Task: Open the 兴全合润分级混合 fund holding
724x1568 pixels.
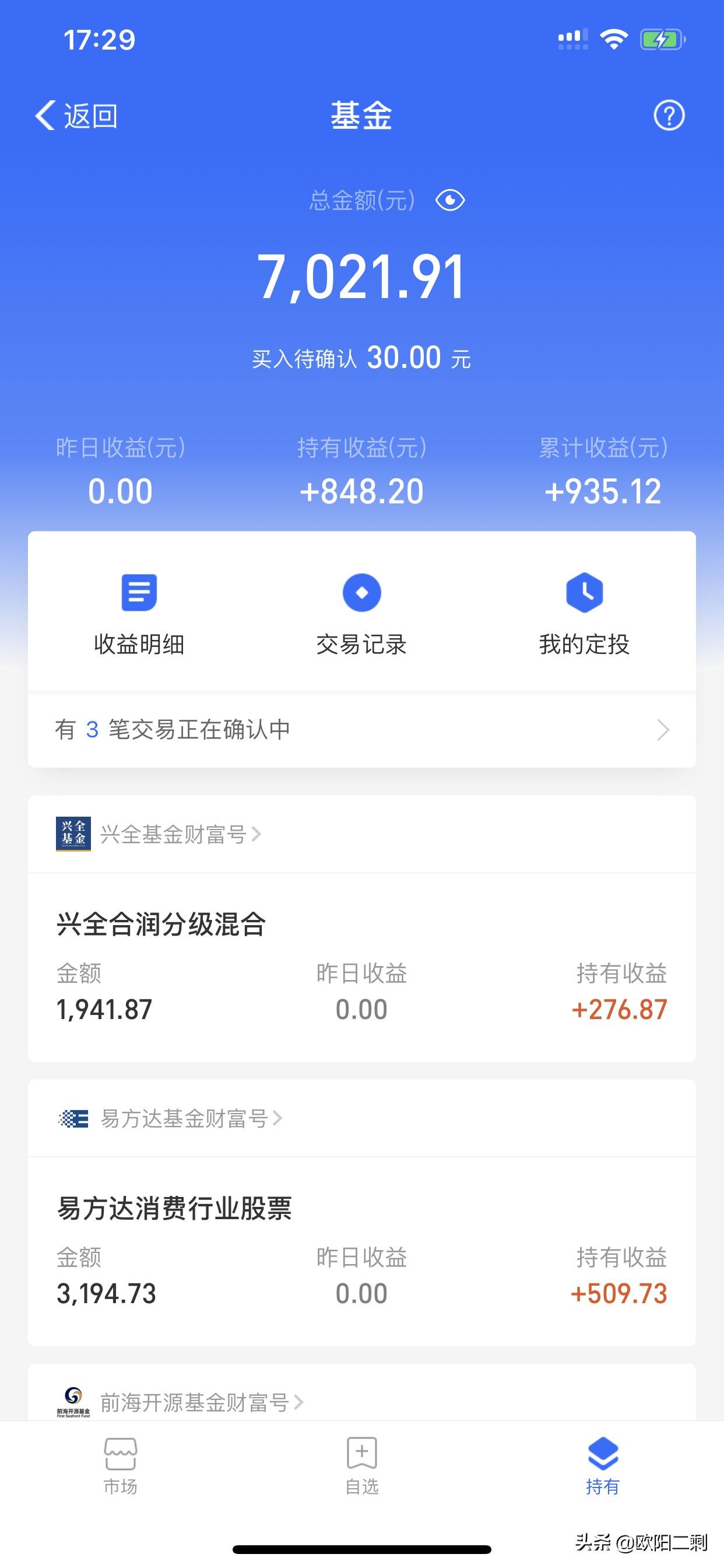Action: (362, 968)
